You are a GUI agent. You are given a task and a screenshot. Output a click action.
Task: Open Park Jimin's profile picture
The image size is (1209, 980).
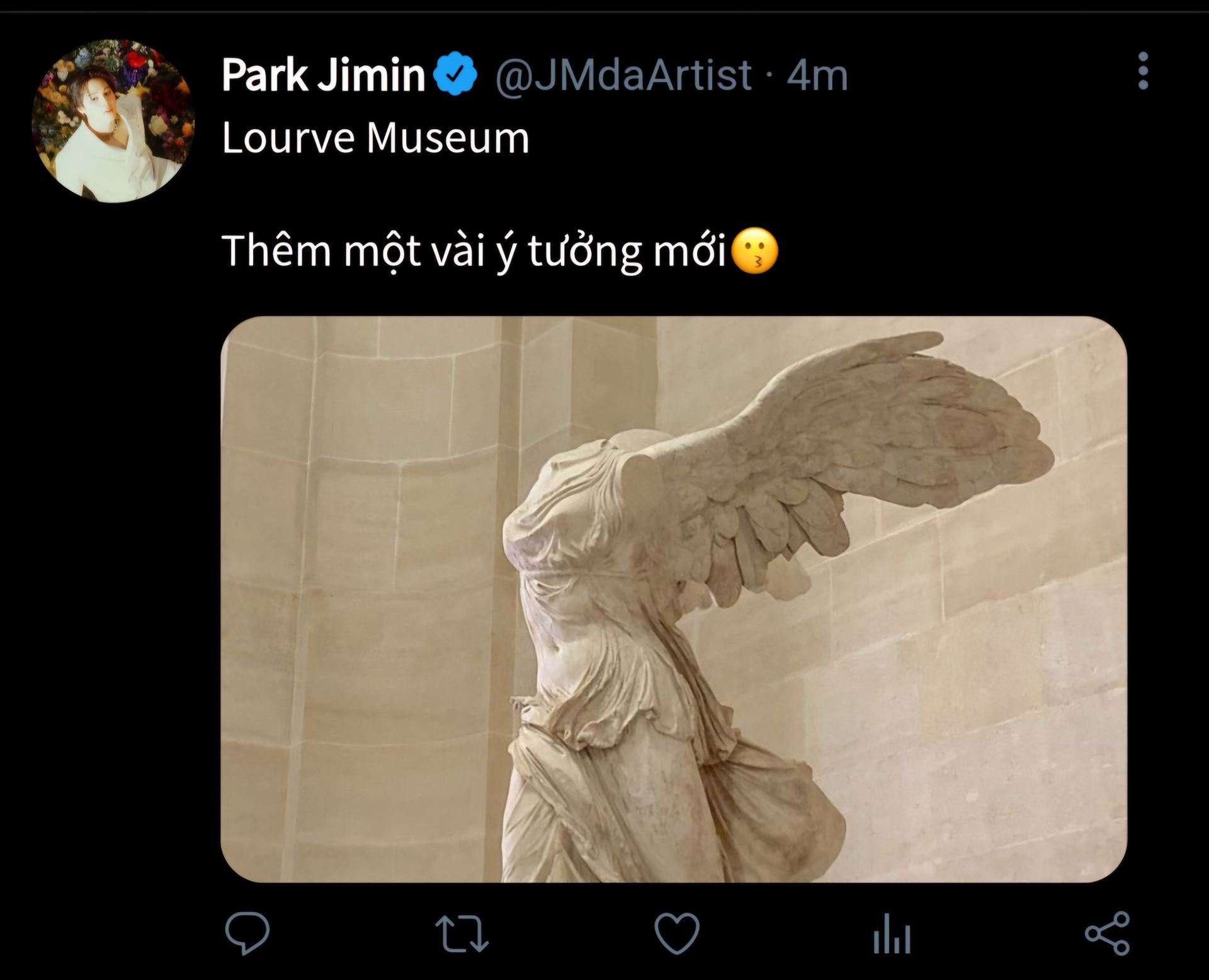click(113, 121)
